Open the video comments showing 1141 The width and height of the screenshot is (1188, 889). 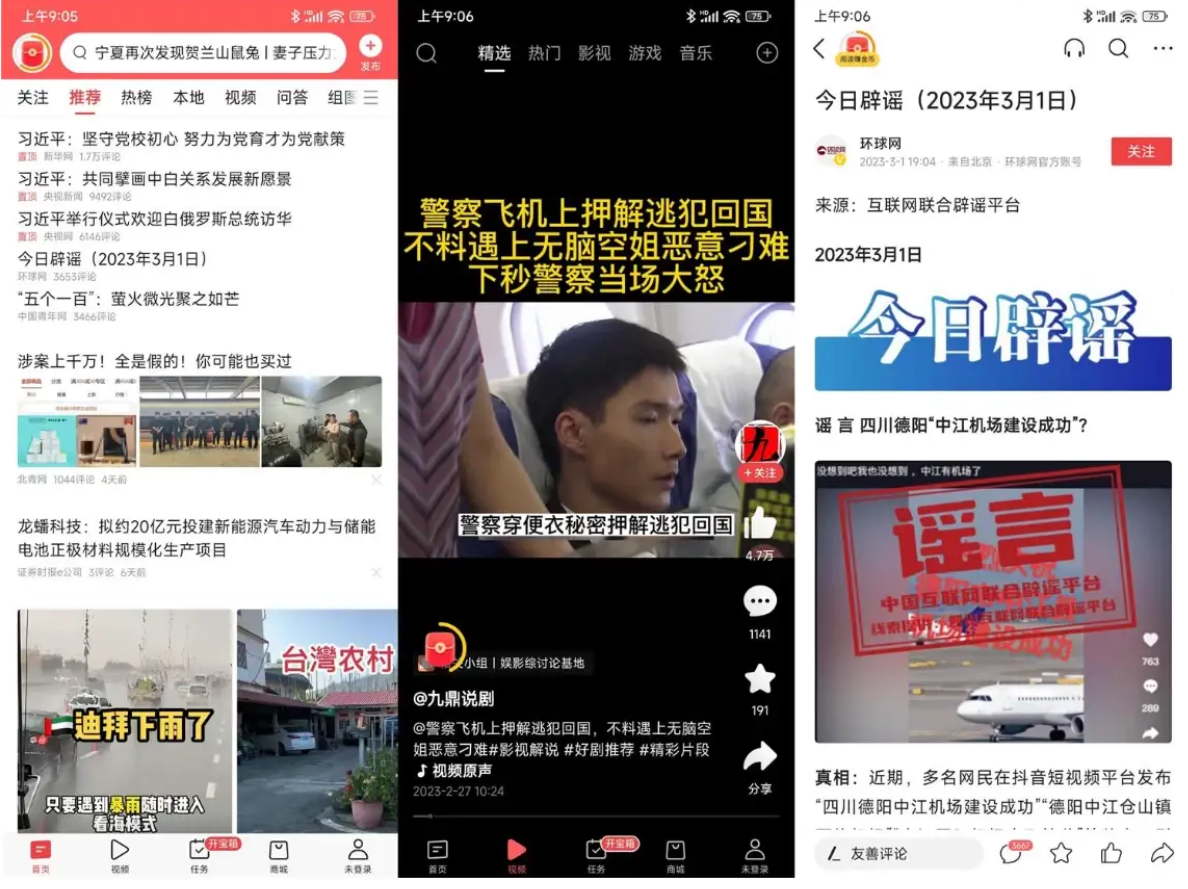[x=760, y=603]
